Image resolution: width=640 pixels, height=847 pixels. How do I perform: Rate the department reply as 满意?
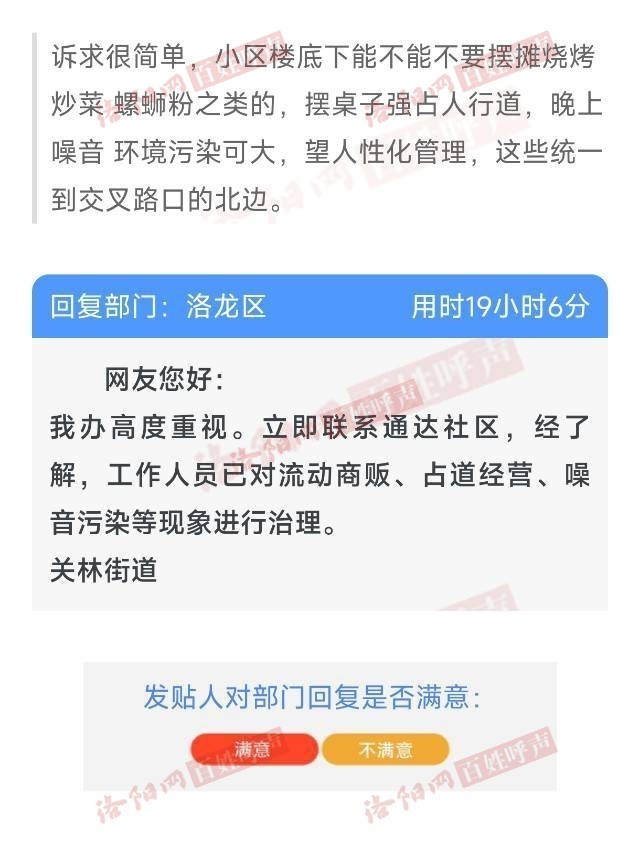point(254,749)
